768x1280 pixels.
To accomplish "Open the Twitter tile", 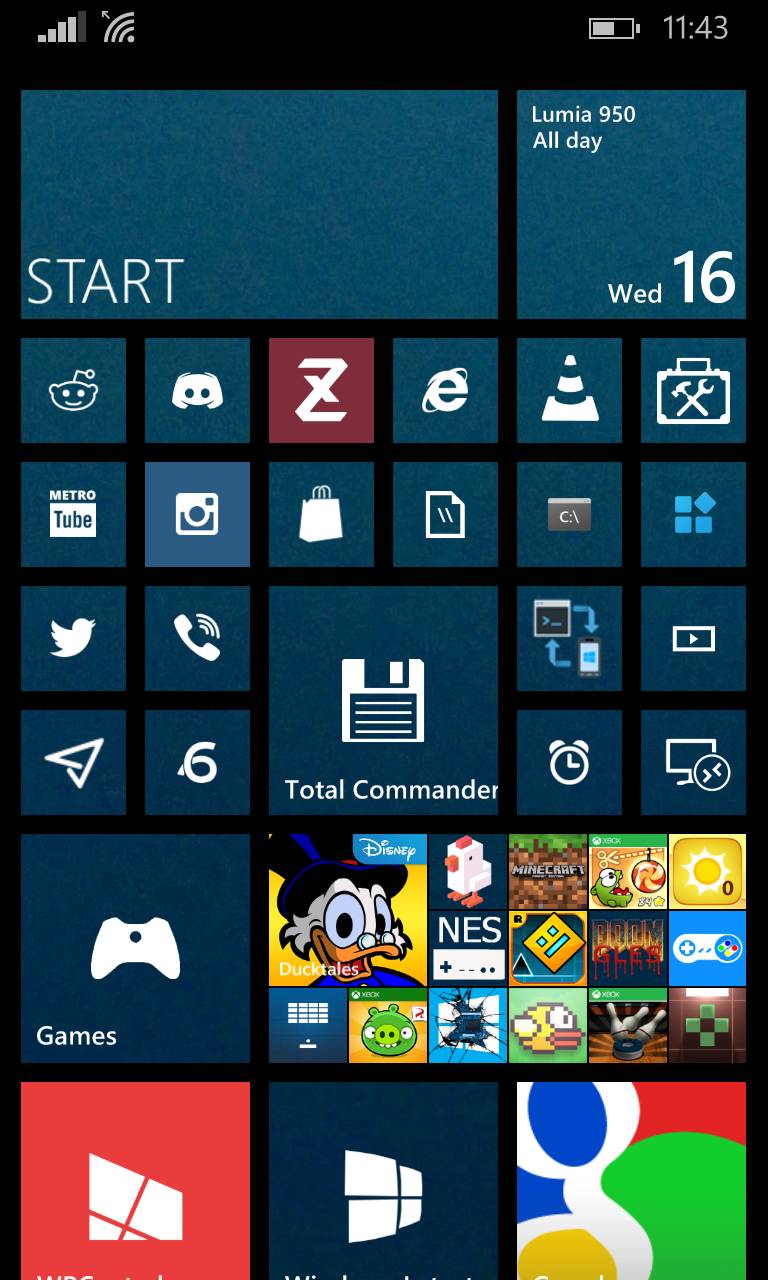I will click(73, 638).
